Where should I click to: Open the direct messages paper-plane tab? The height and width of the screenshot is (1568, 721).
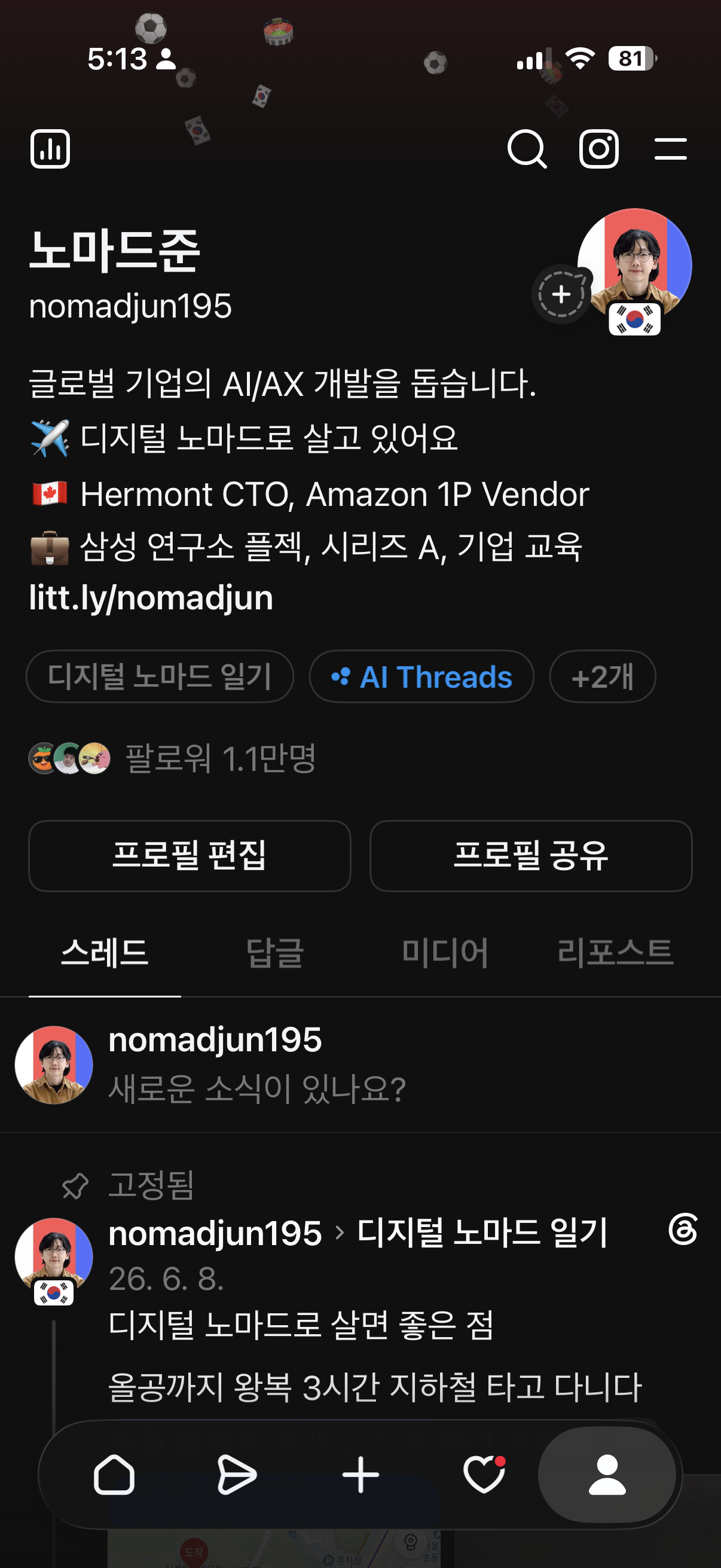point(237,1474)
